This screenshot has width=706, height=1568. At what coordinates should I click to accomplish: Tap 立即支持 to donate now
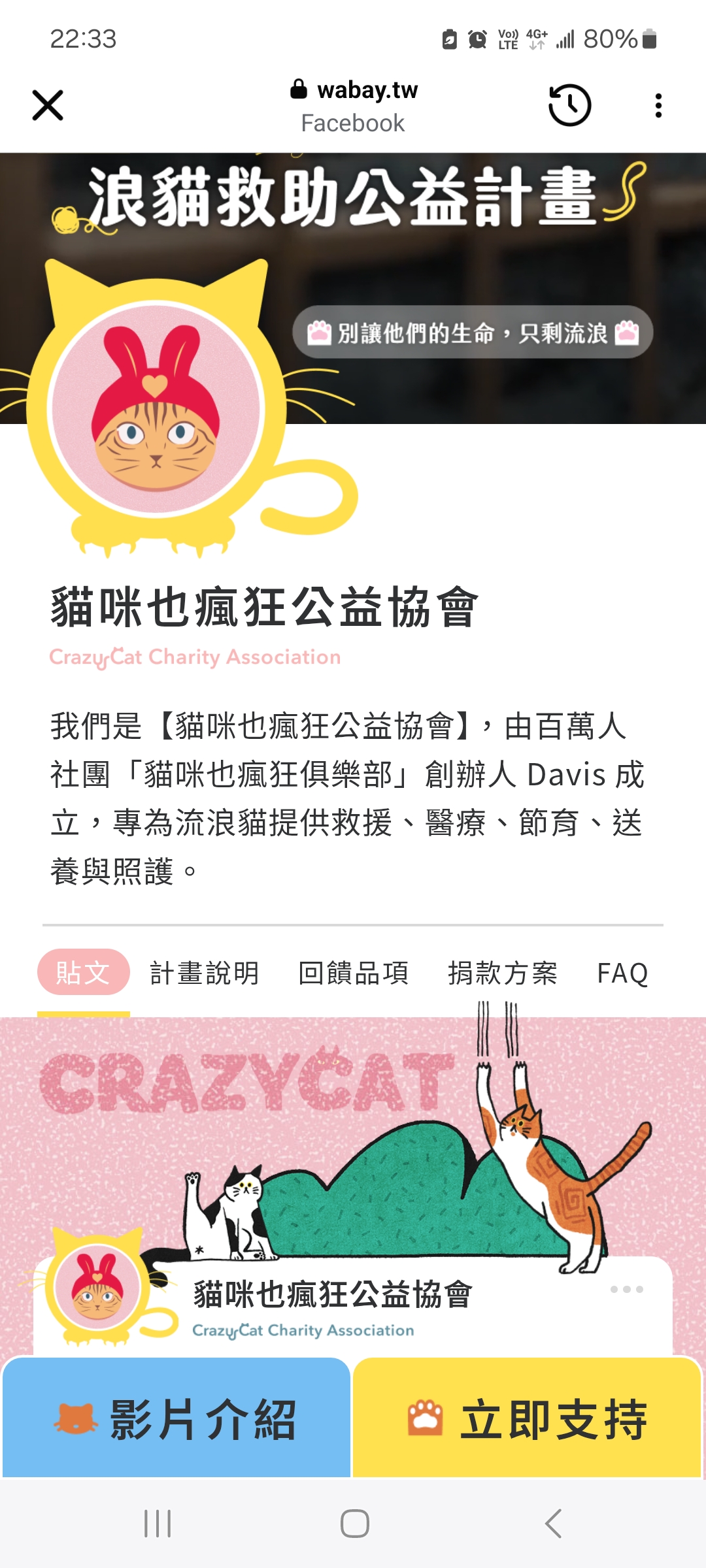(x=527, y=1418)
